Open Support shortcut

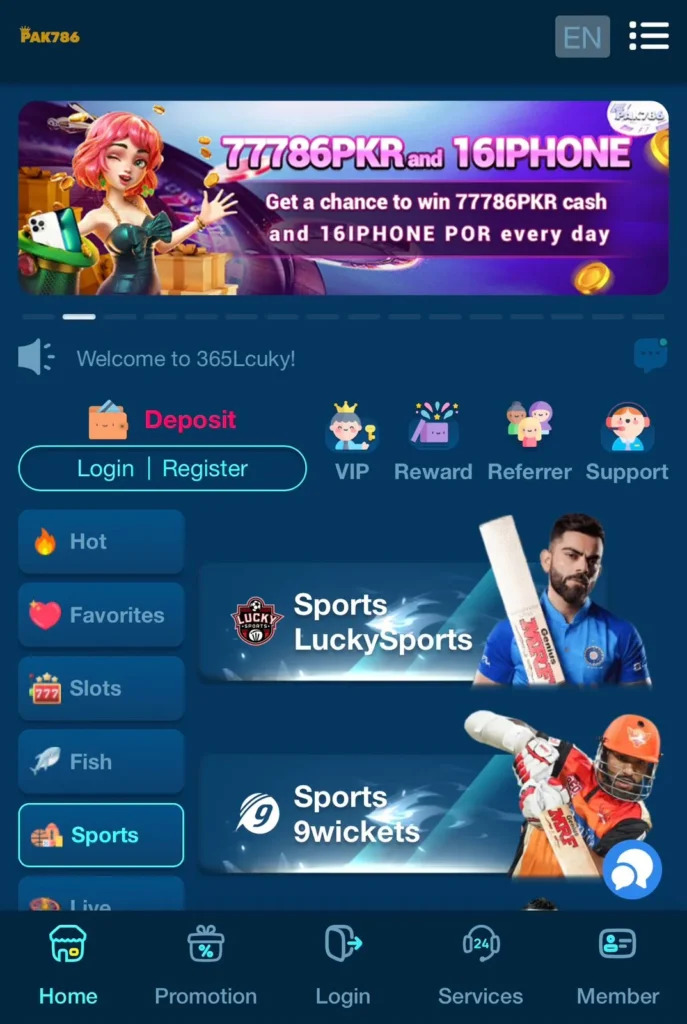pos(627,441)
